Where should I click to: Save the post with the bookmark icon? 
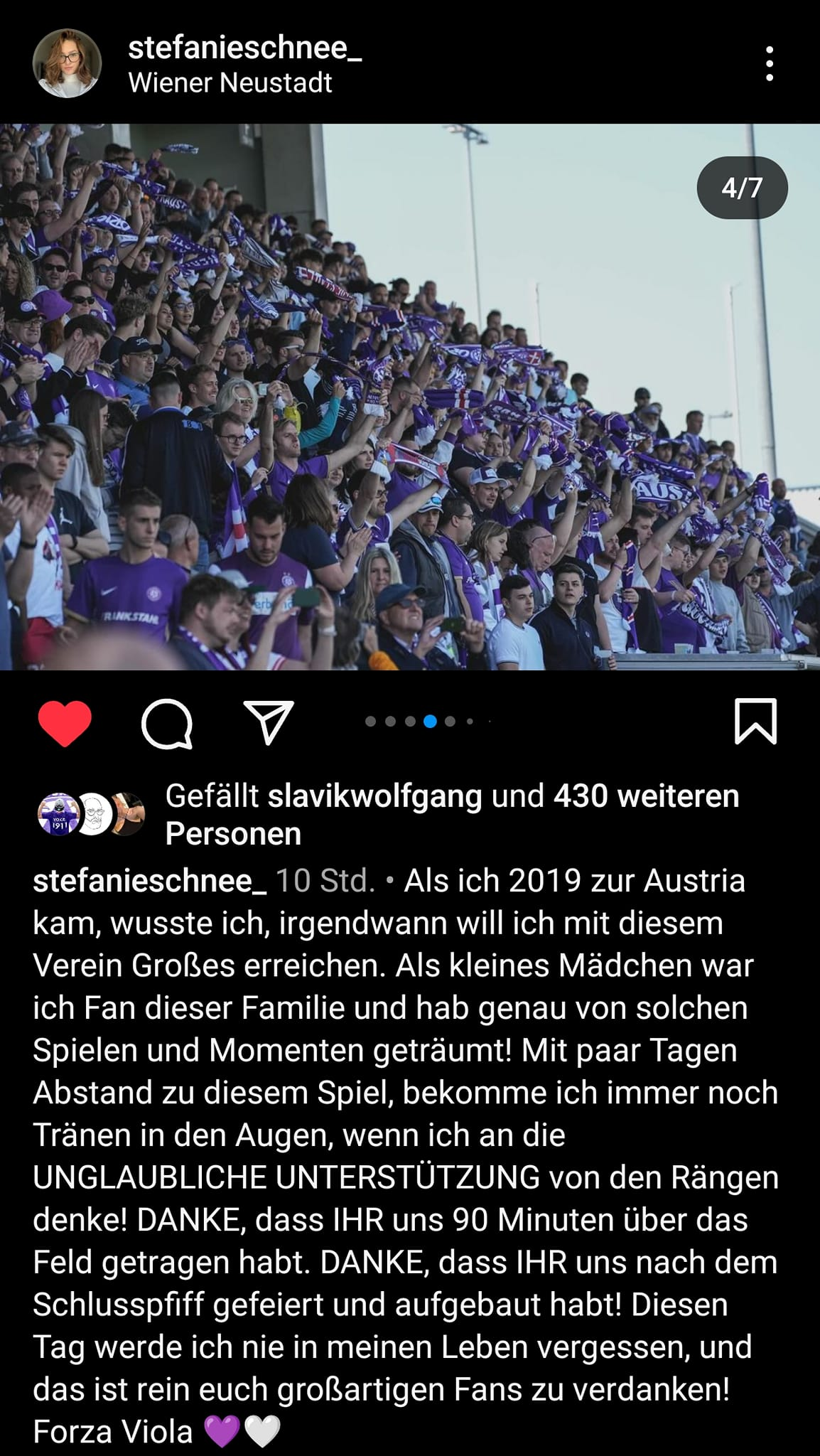(x=755, y=722)
